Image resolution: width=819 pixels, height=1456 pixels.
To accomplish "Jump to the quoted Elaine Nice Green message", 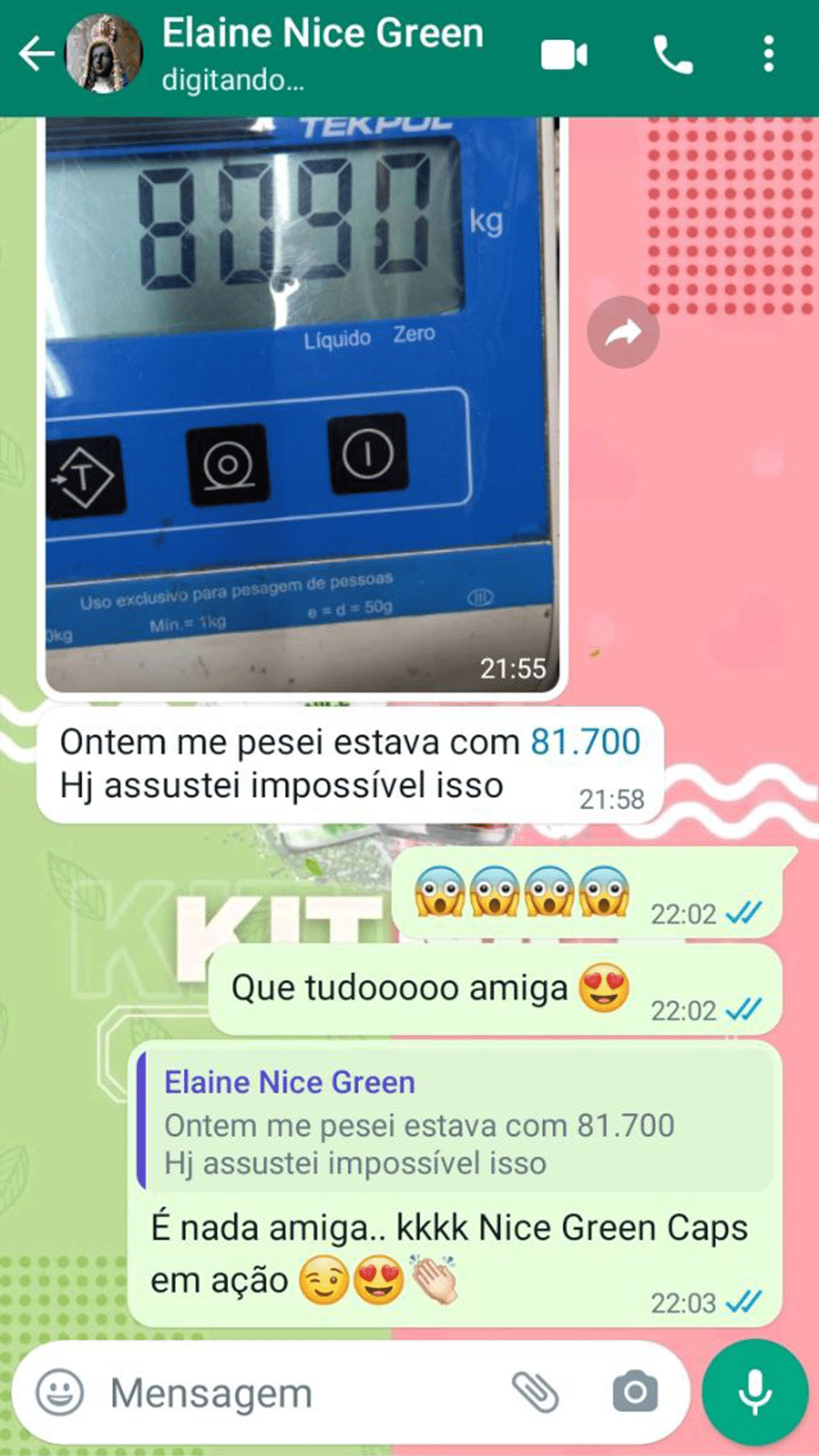I will (455, 1122).
